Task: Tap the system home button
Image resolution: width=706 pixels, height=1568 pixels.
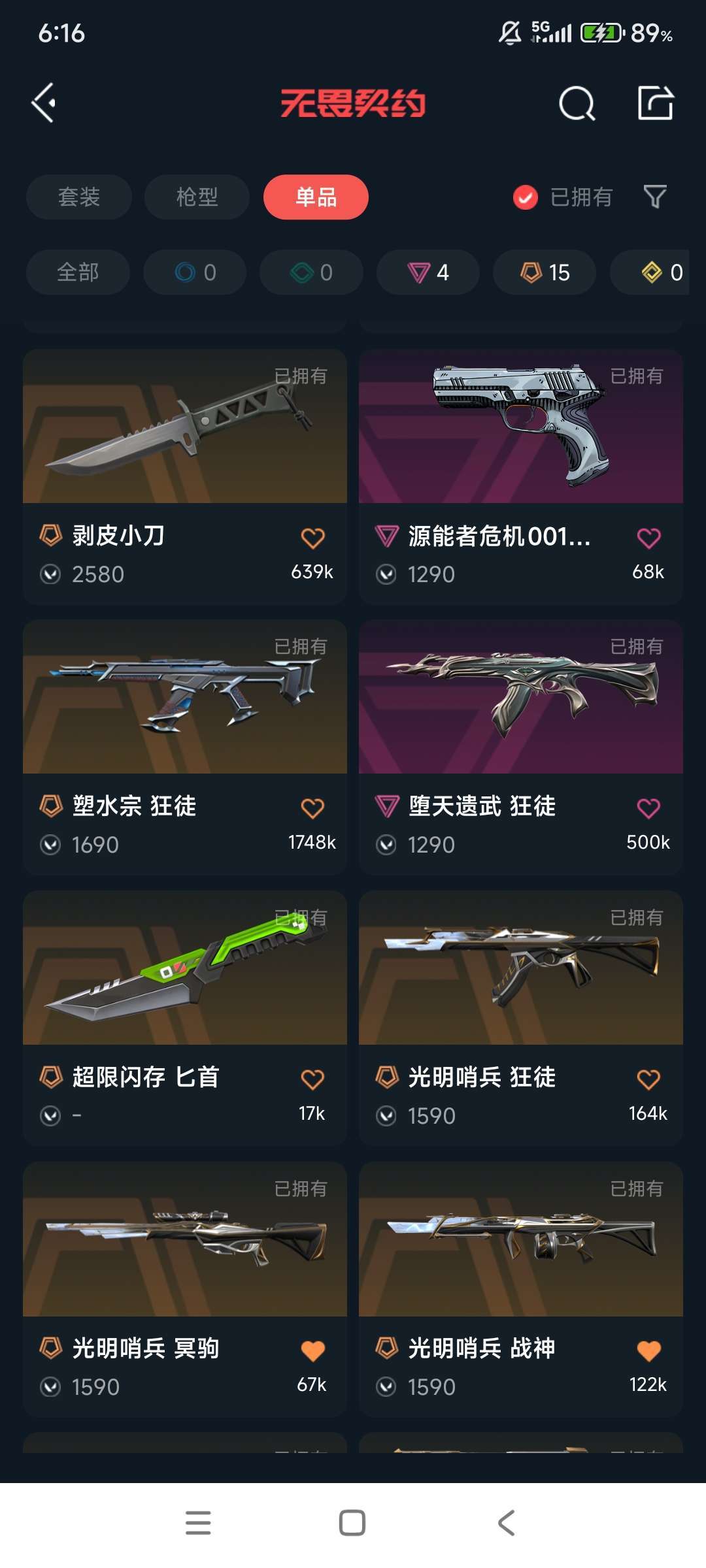Action: tap(352, 1523)
